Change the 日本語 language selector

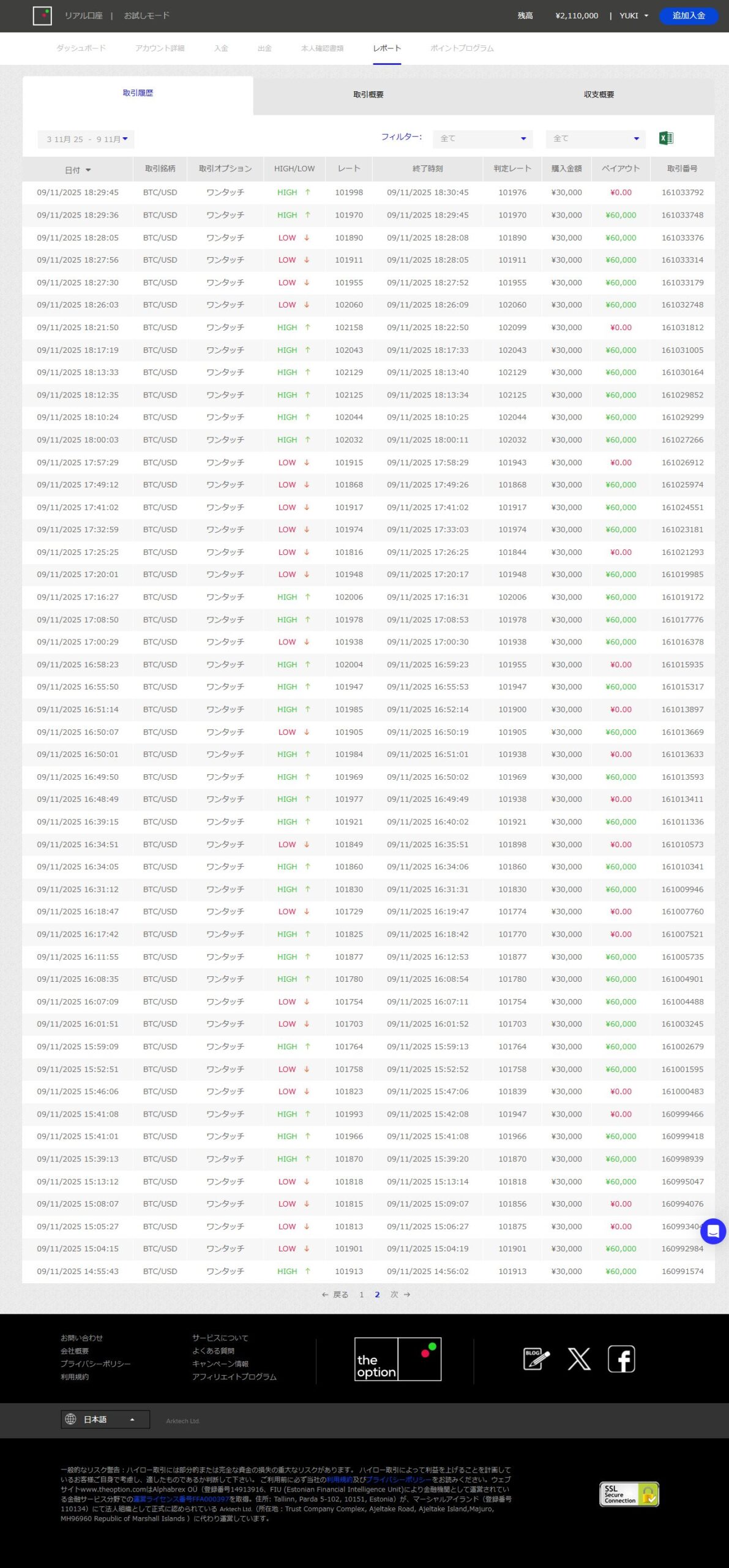(105, 1419)
